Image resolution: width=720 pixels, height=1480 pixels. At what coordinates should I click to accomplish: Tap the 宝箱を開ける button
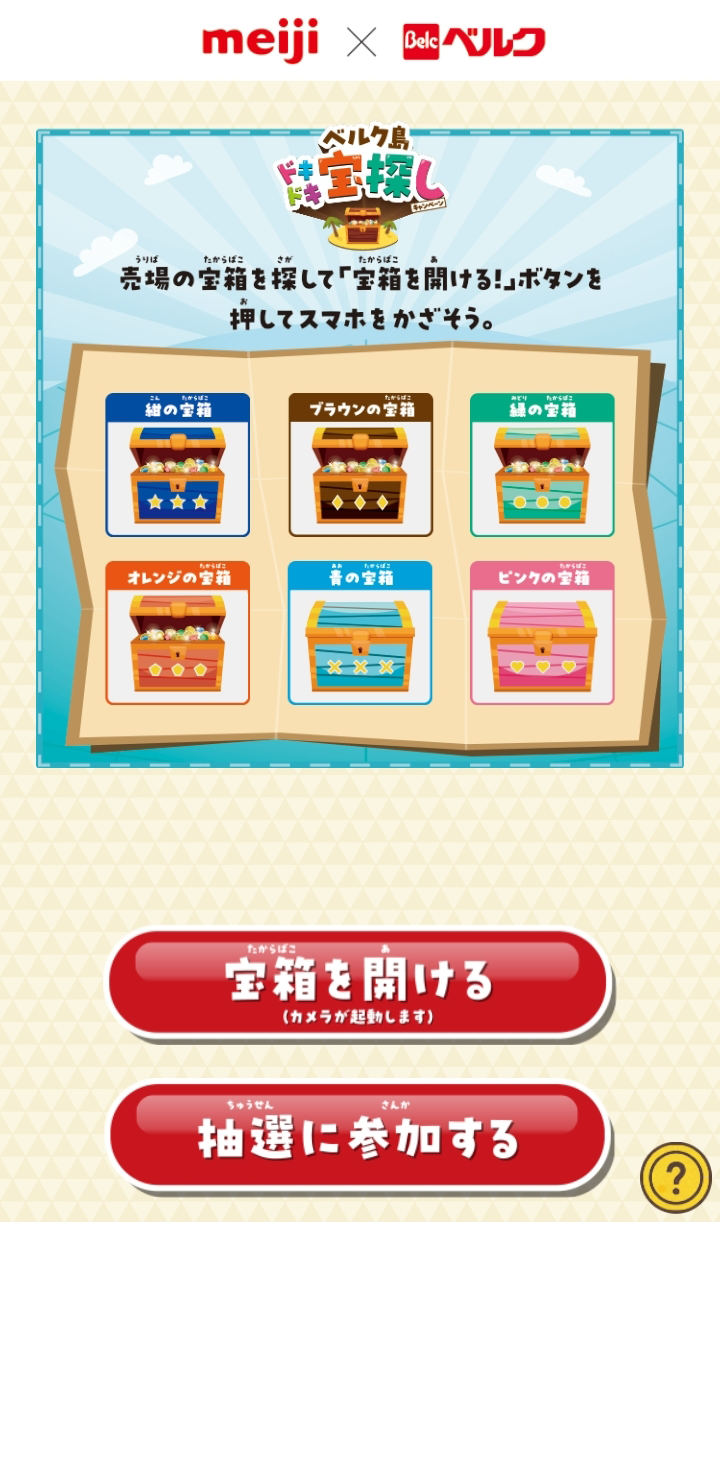point(358,984)
